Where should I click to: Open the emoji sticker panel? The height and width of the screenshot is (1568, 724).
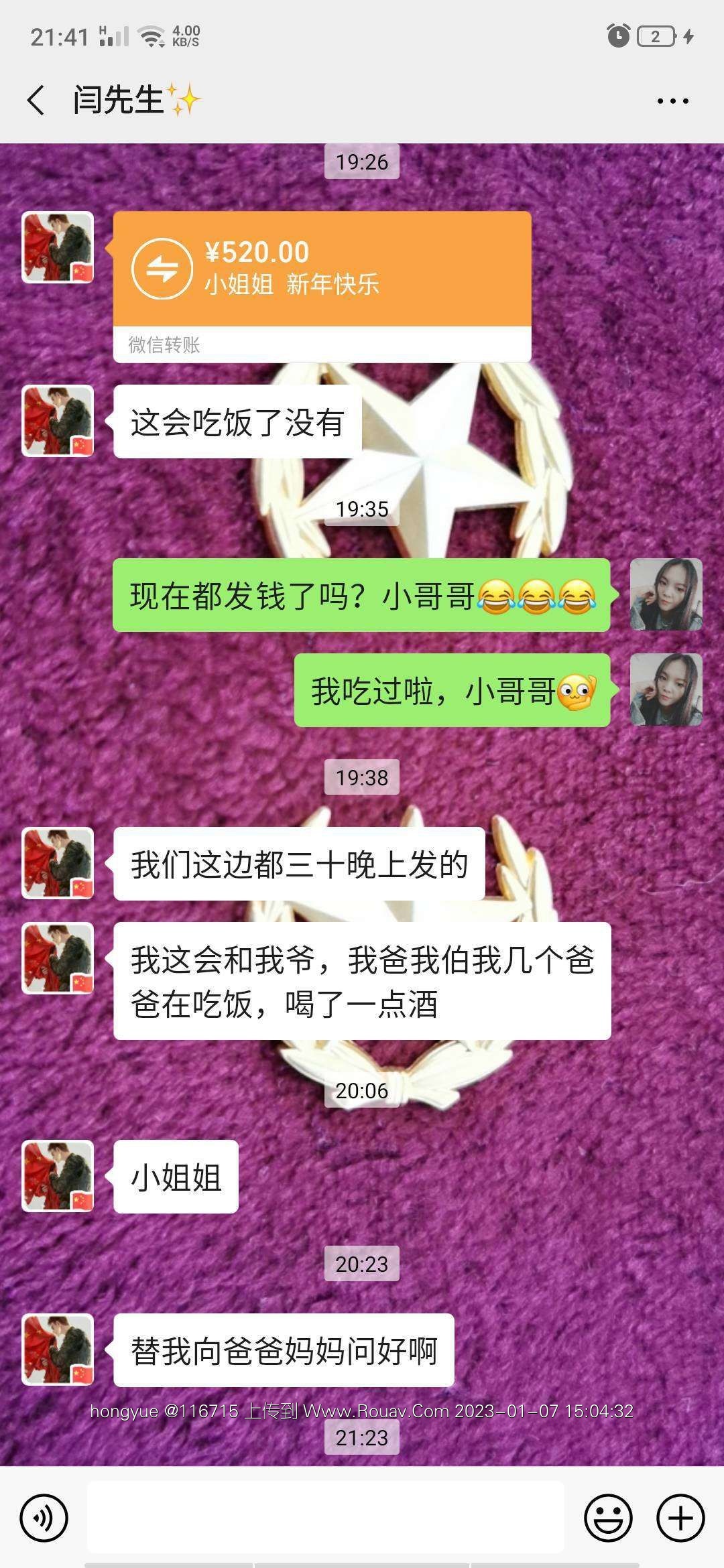[608, 1518]
